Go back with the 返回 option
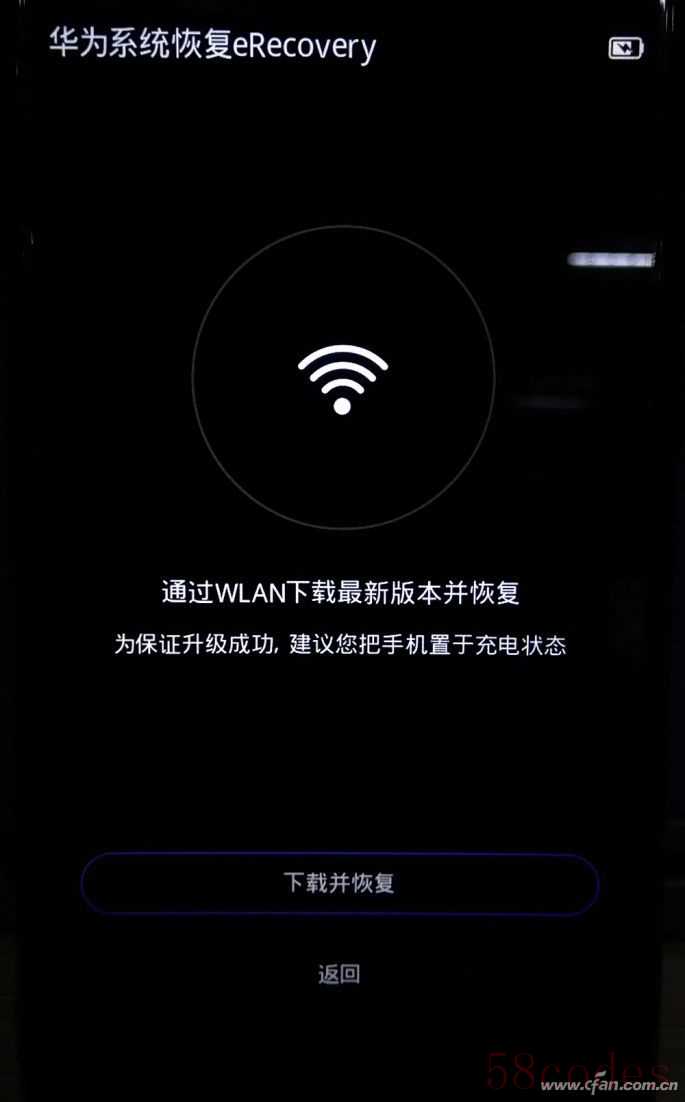Screen dimensions: 685x1102 [x=339, y=974]
